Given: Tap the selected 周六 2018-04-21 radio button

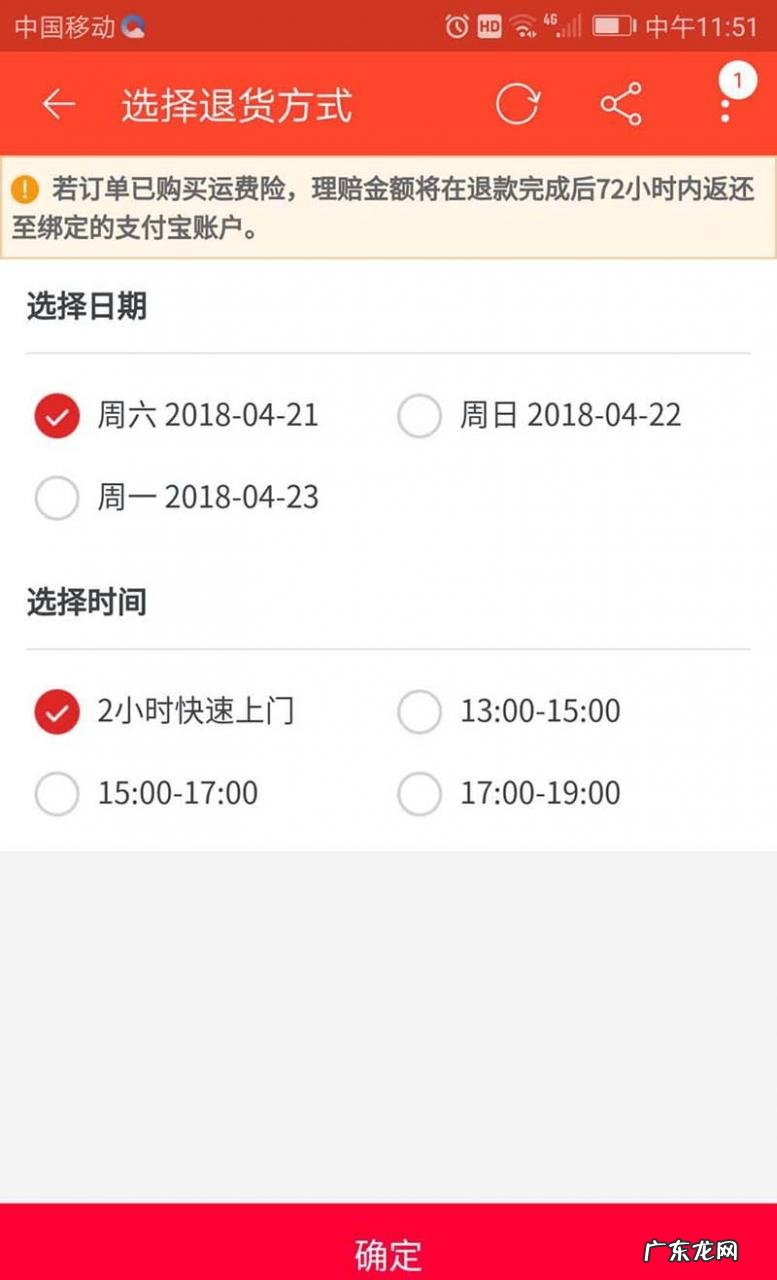Looking at the screenshot, I should [57, 415].
